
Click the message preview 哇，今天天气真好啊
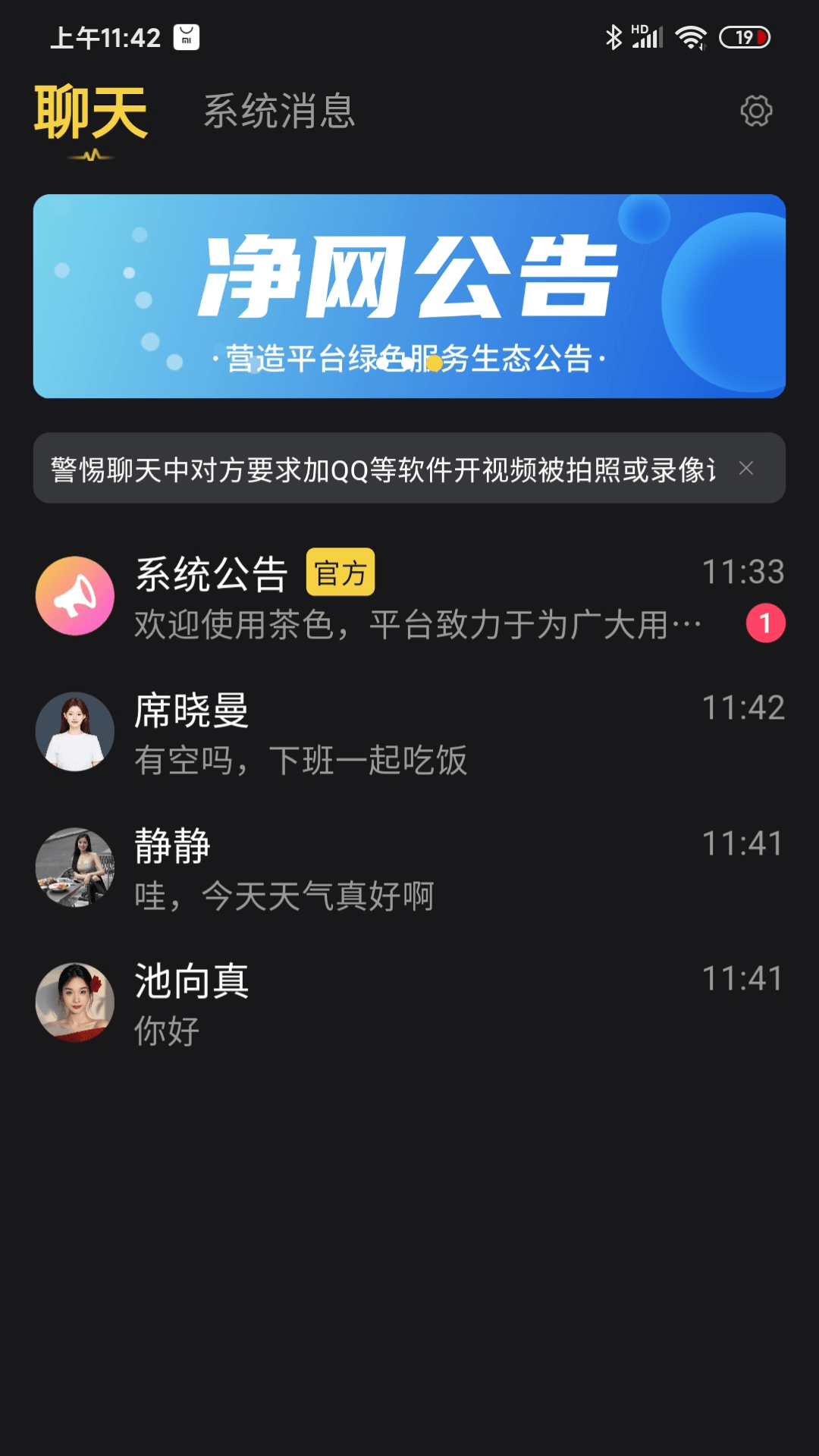[284, 895]
